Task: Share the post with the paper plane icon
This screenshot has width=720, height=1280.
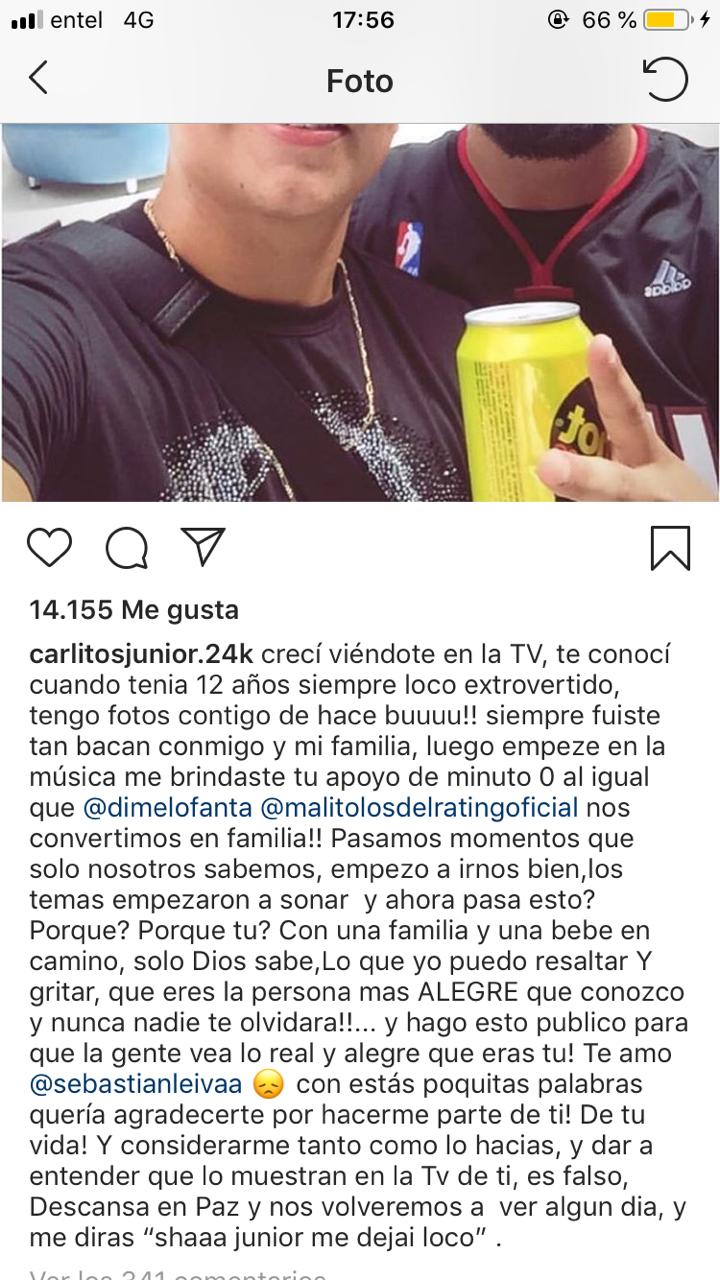Action: tap(203, 546)
